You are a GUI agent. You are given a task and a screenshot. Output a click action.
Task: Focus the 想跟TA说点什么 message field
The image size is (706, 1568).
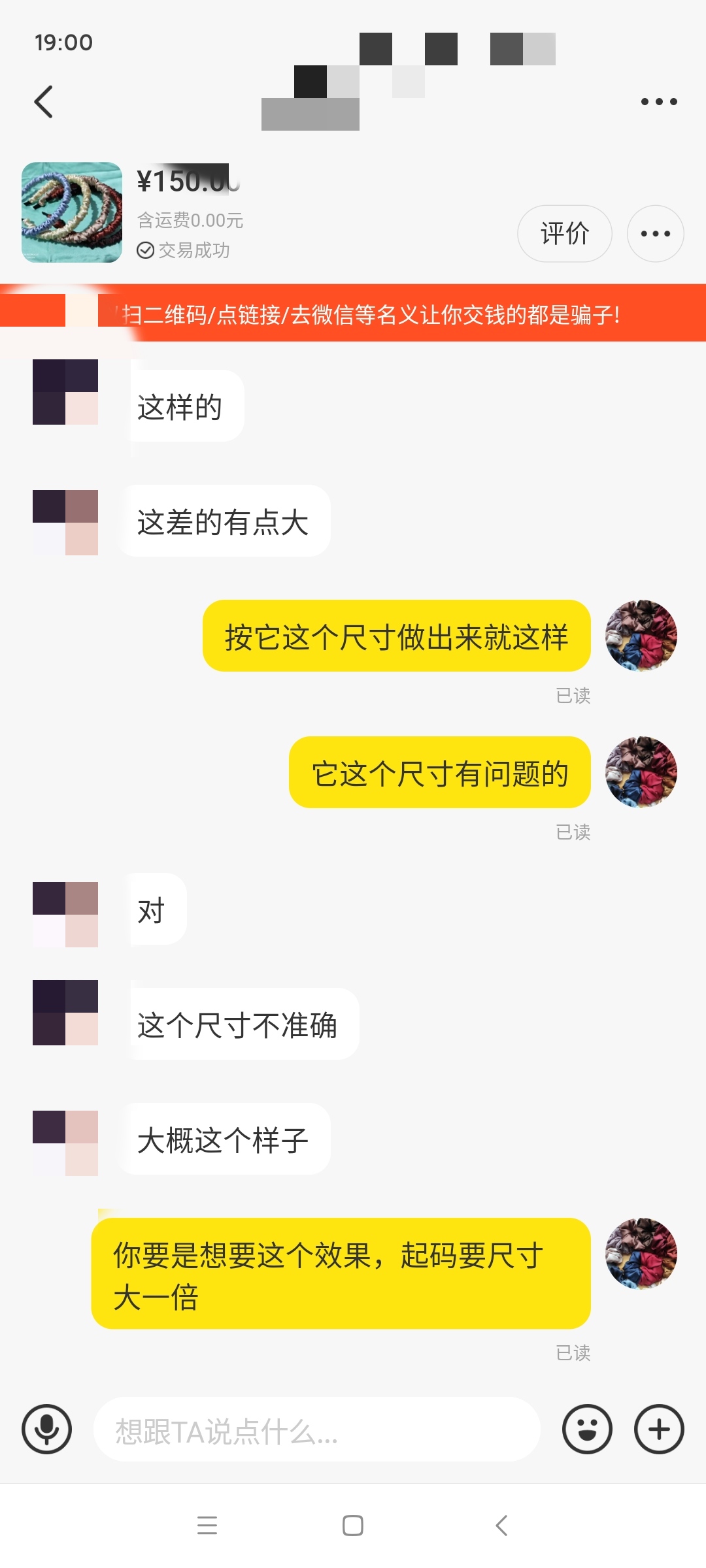point(317,1429)
